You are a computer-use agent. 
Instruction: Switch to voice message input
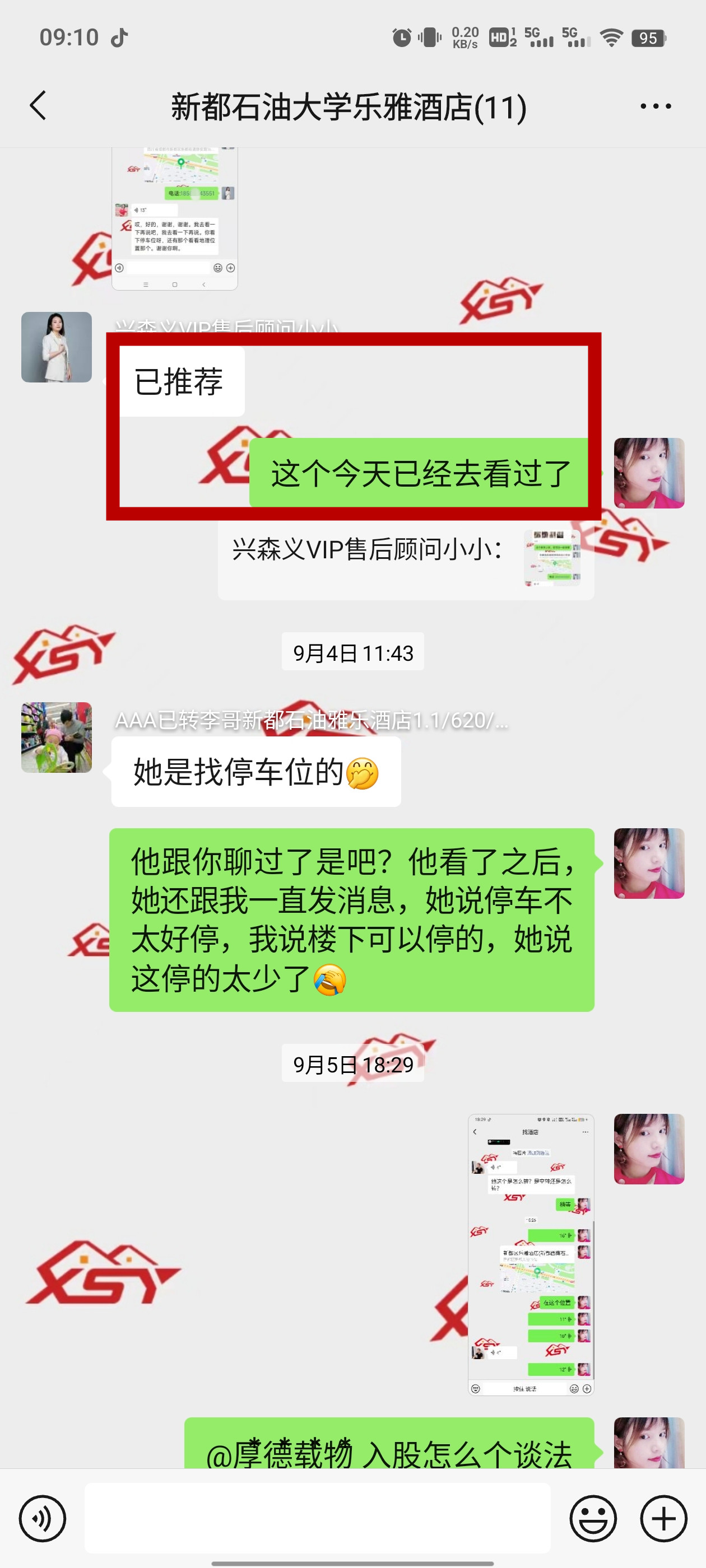[42, 1518]
